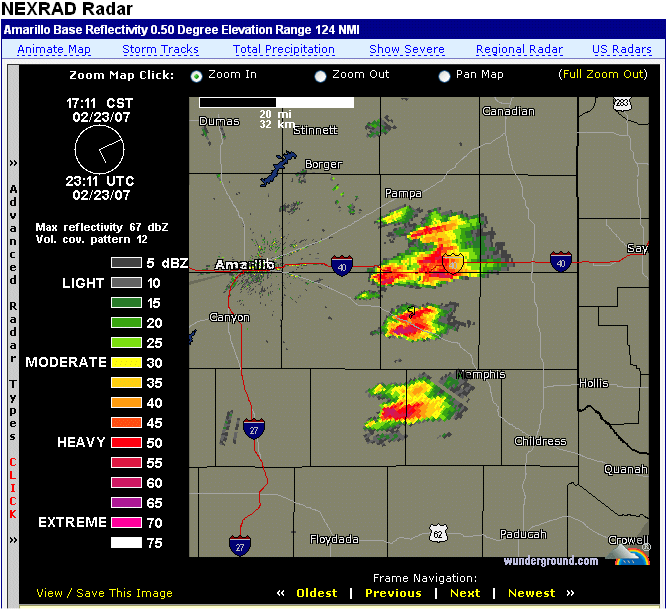Screen dimensions: 667x609
Task: View Total Precipitation radar
Action: 284,49
